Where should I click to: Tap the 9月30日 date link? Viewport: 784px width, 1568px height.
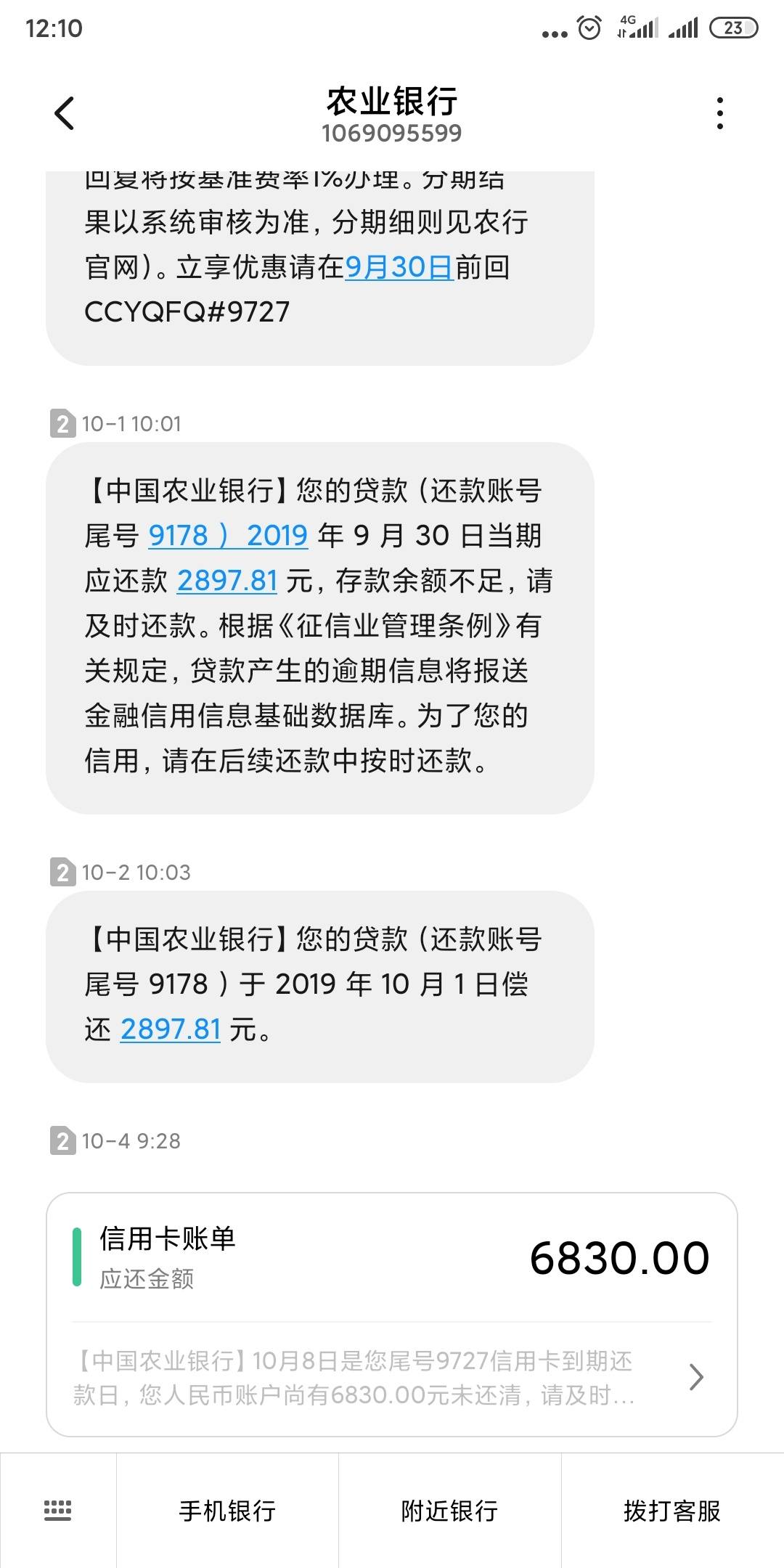click(399, 267)
